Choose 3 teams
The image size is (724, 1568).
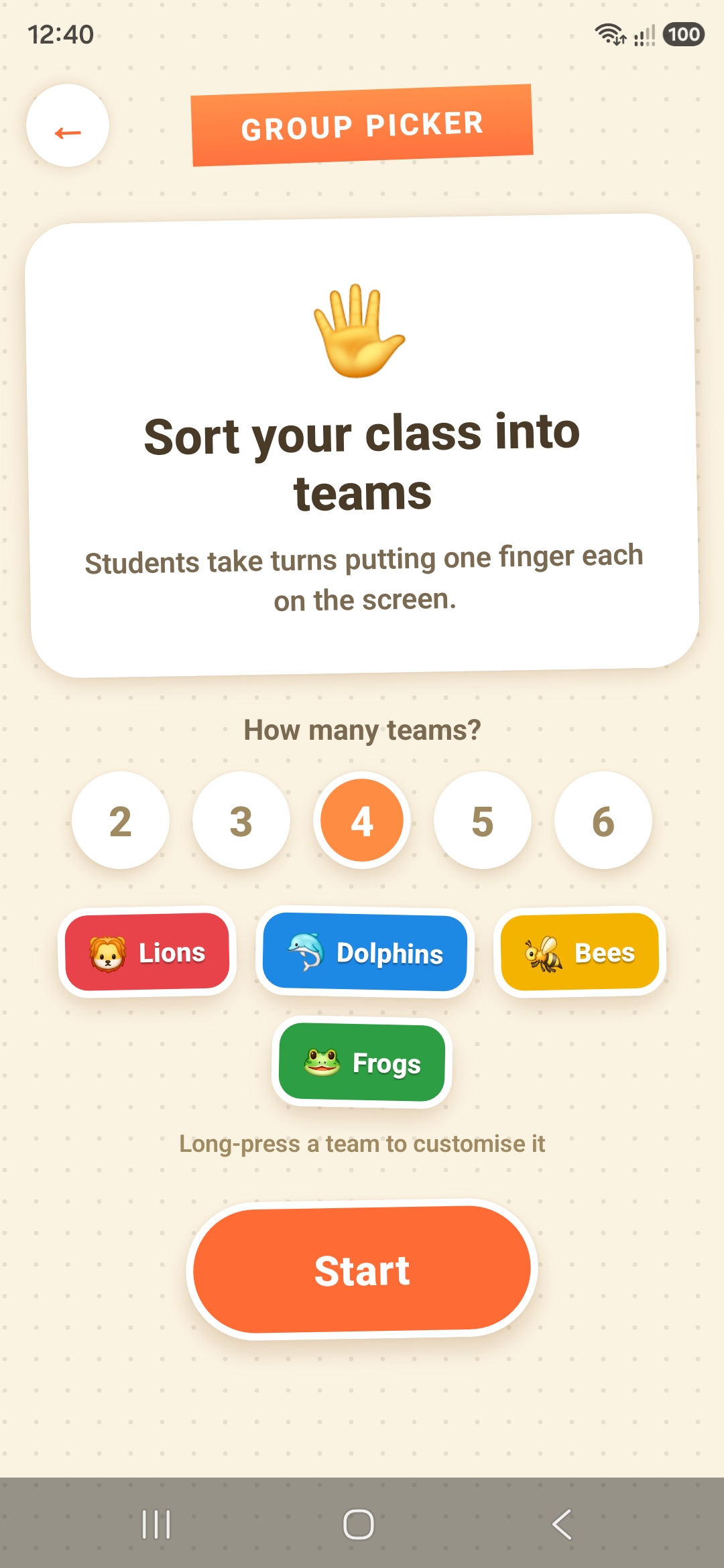241,820
